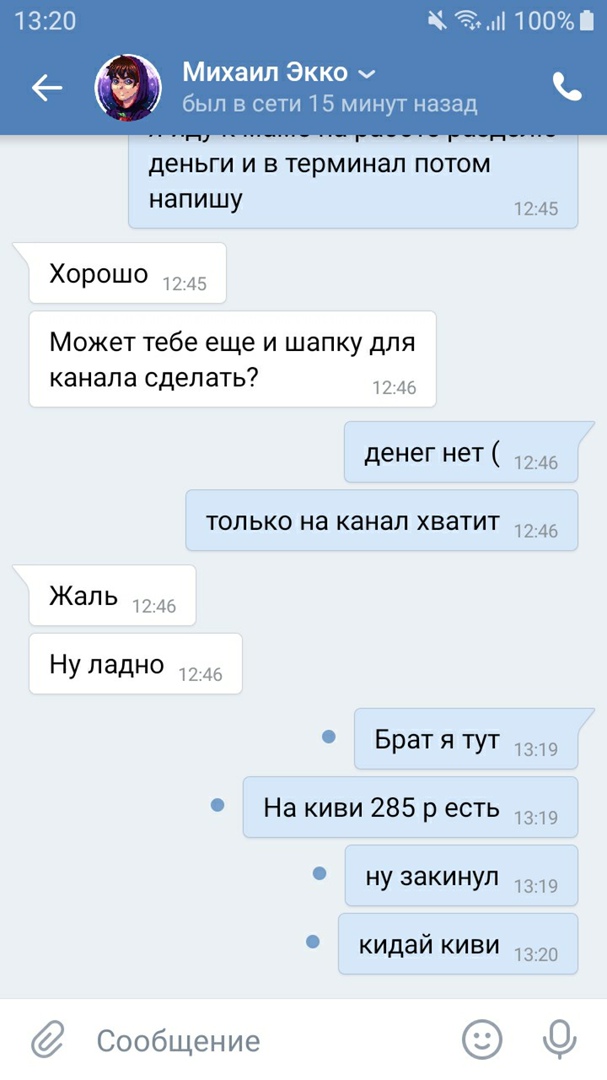
Task: Open Михаил Экко's profile picture
Action: tap(128, 88)
